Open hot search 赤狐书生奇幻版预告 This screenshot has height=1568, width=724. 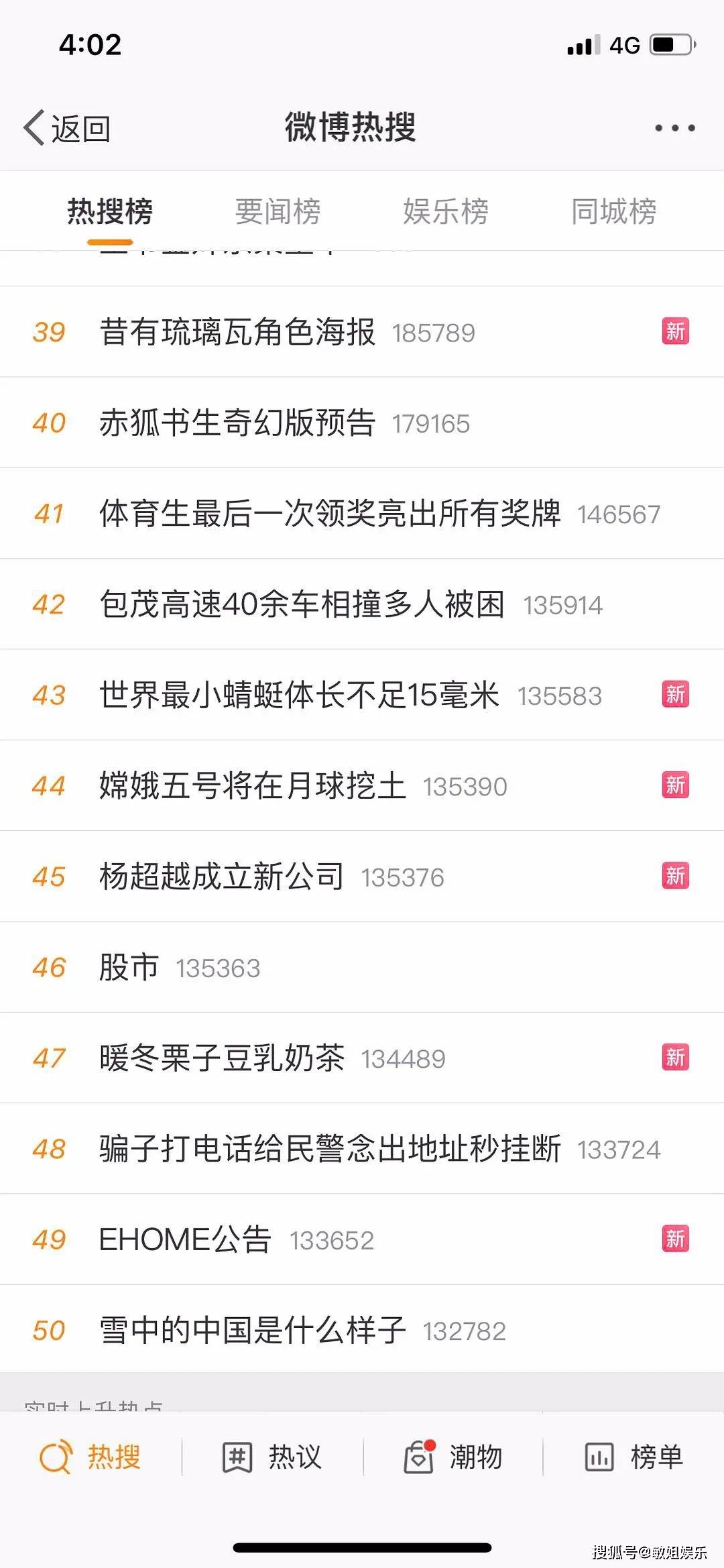coord(237,423)
